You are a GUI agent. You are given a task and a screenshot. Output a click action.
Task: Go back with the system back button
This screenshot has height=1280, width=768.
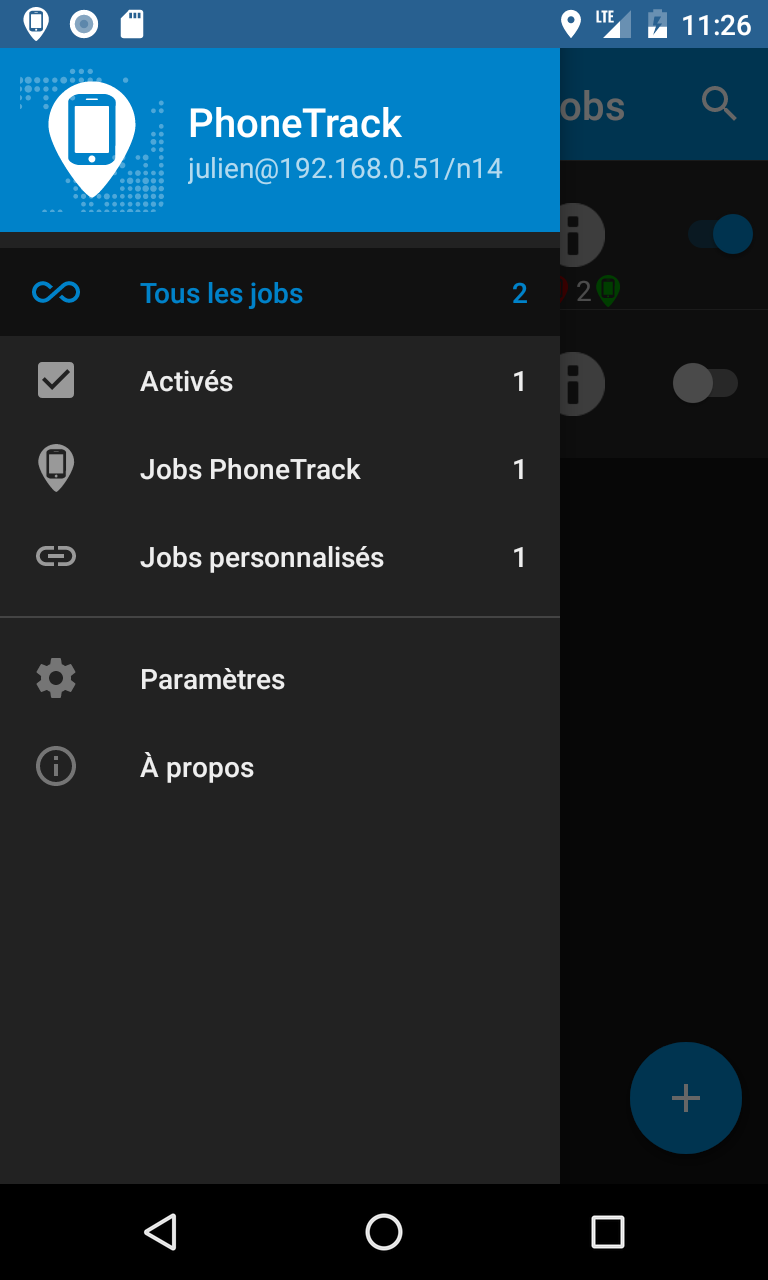[160, 1232]
